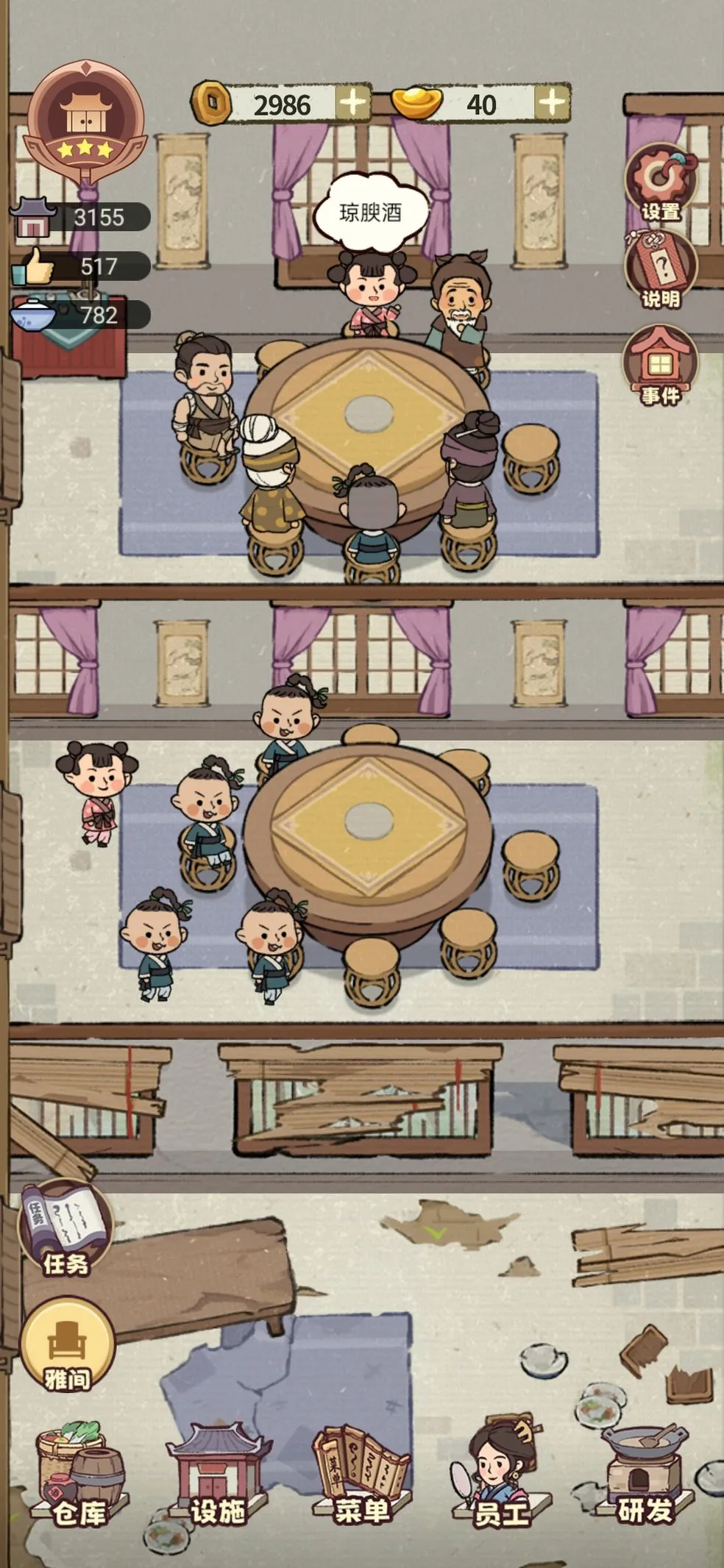Add more gold ingots with plus button
Screen dimensions: 724x1568
[552, 102]
